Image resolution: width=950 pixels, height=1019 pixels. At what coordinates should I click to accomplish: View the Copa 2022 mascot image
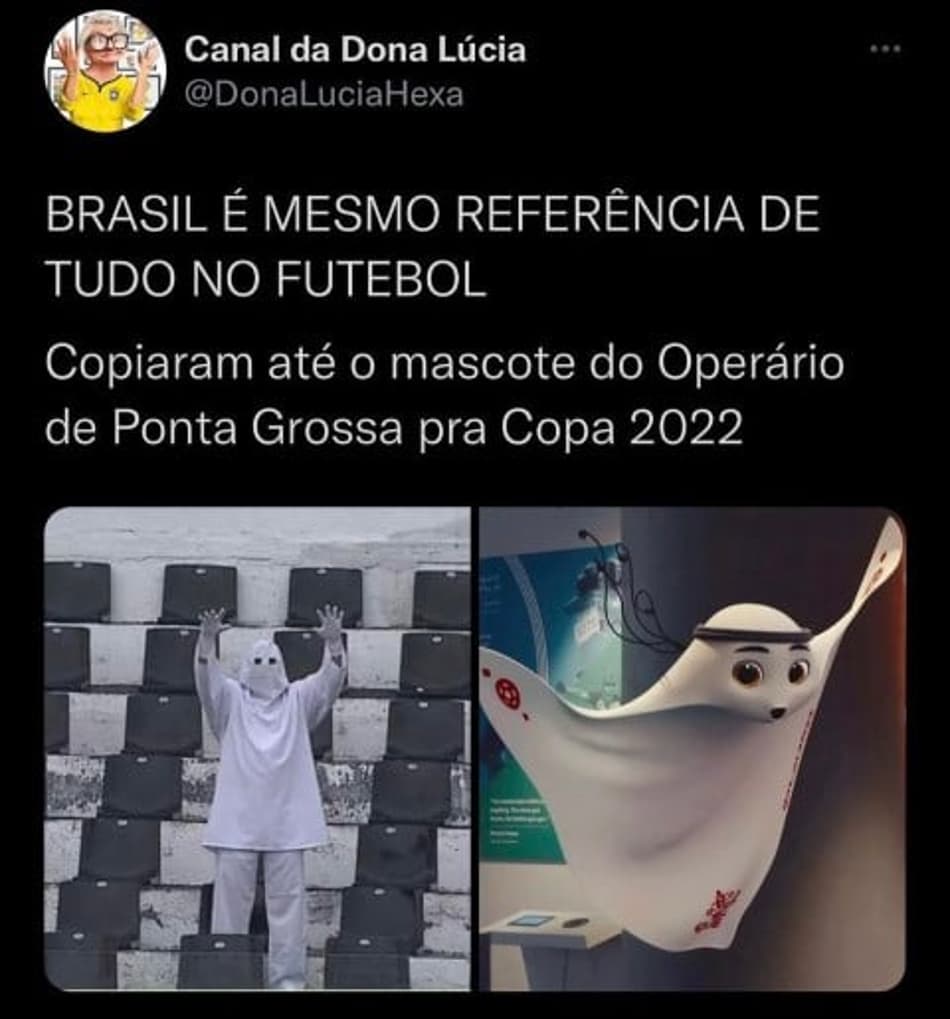tap(692, 748)
